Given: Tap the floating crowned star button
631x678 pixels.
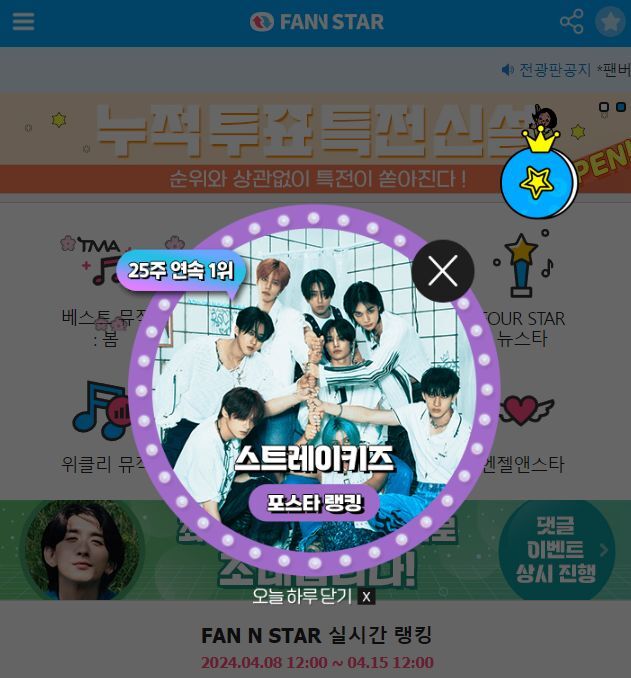Looking at the screenshot, I should pos(539,180).
